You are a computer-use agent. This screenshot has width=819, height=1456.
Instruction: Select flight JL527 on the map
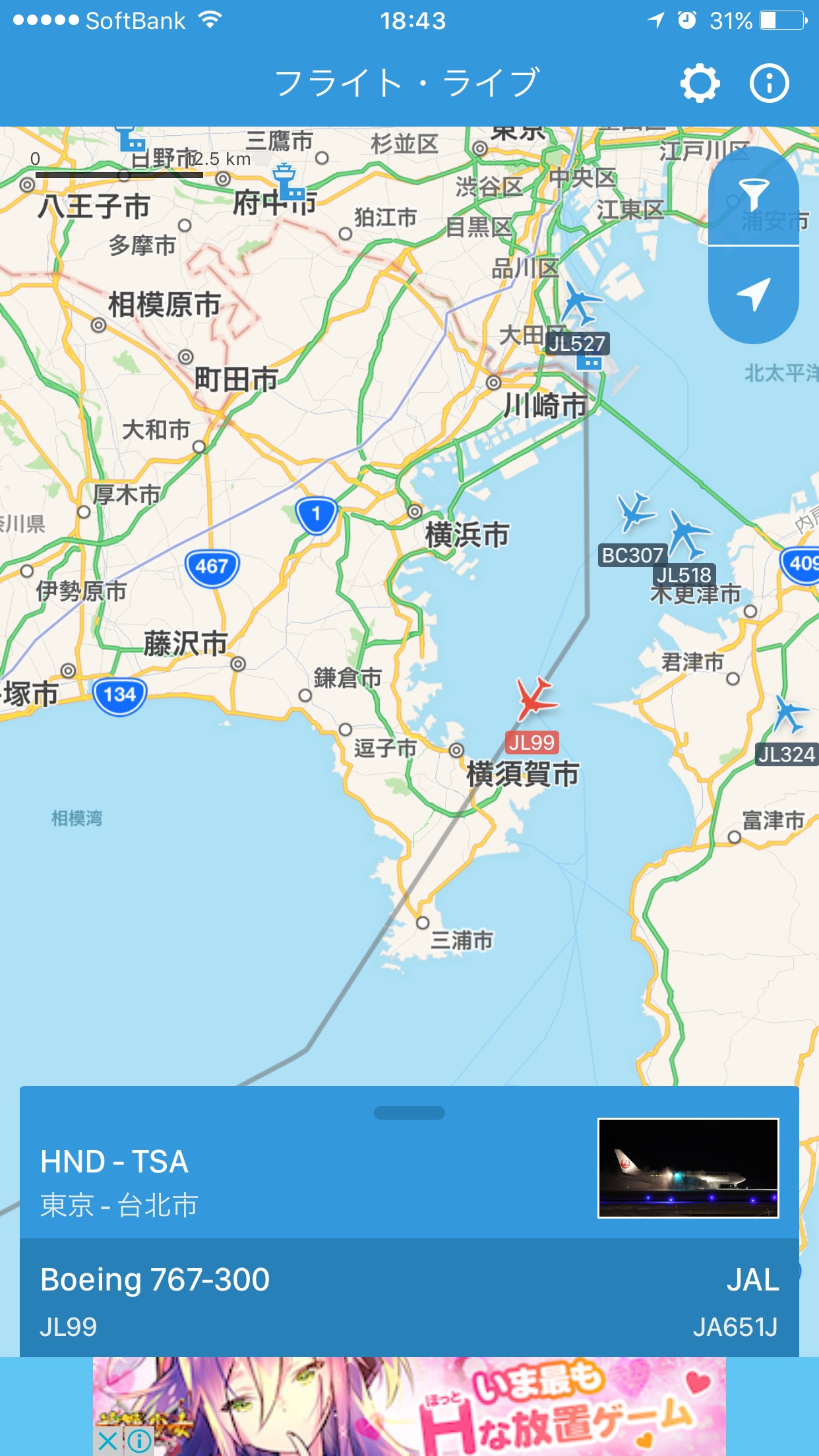click(580, 304)
